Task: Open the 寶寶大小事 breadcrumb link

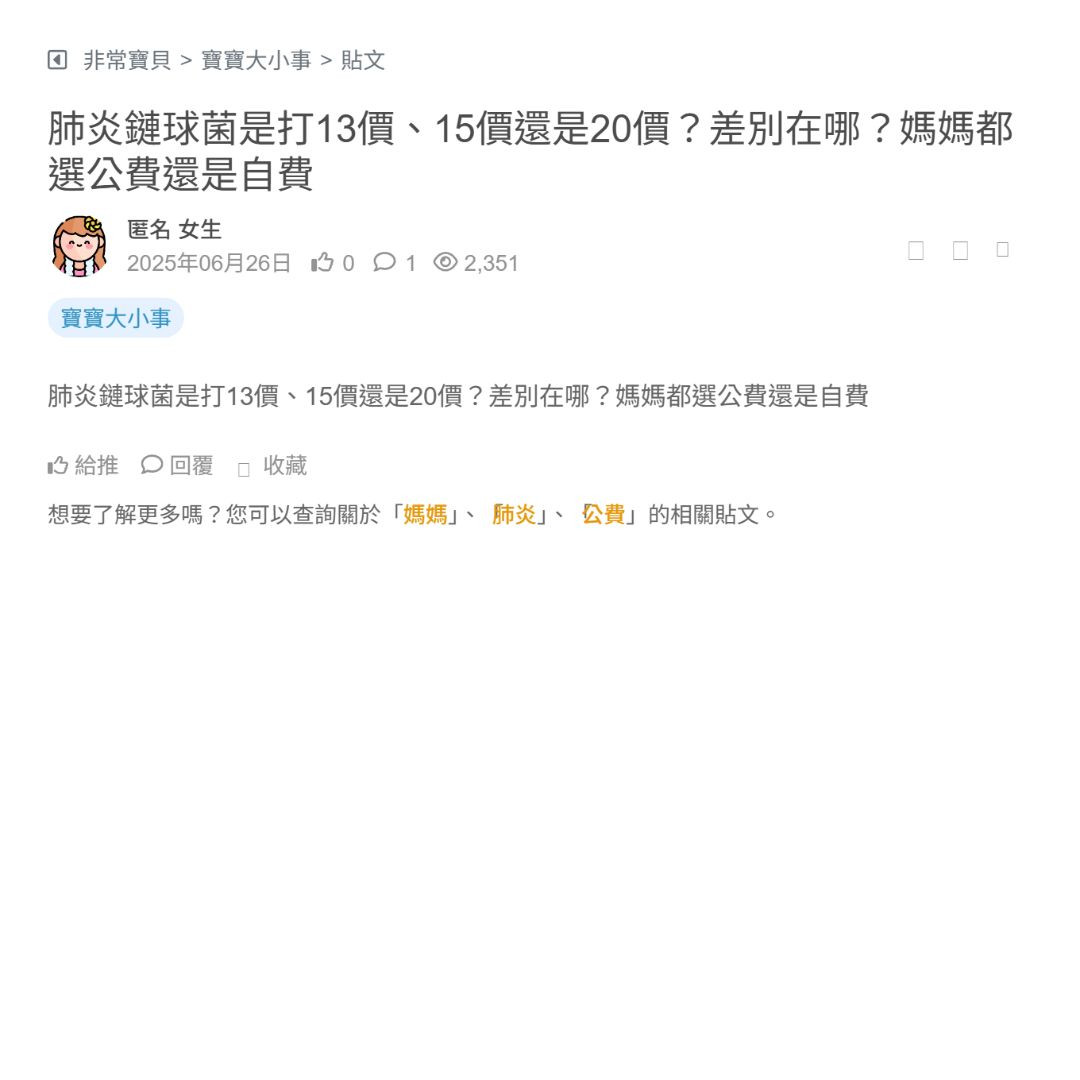Action: click(256, 60)
